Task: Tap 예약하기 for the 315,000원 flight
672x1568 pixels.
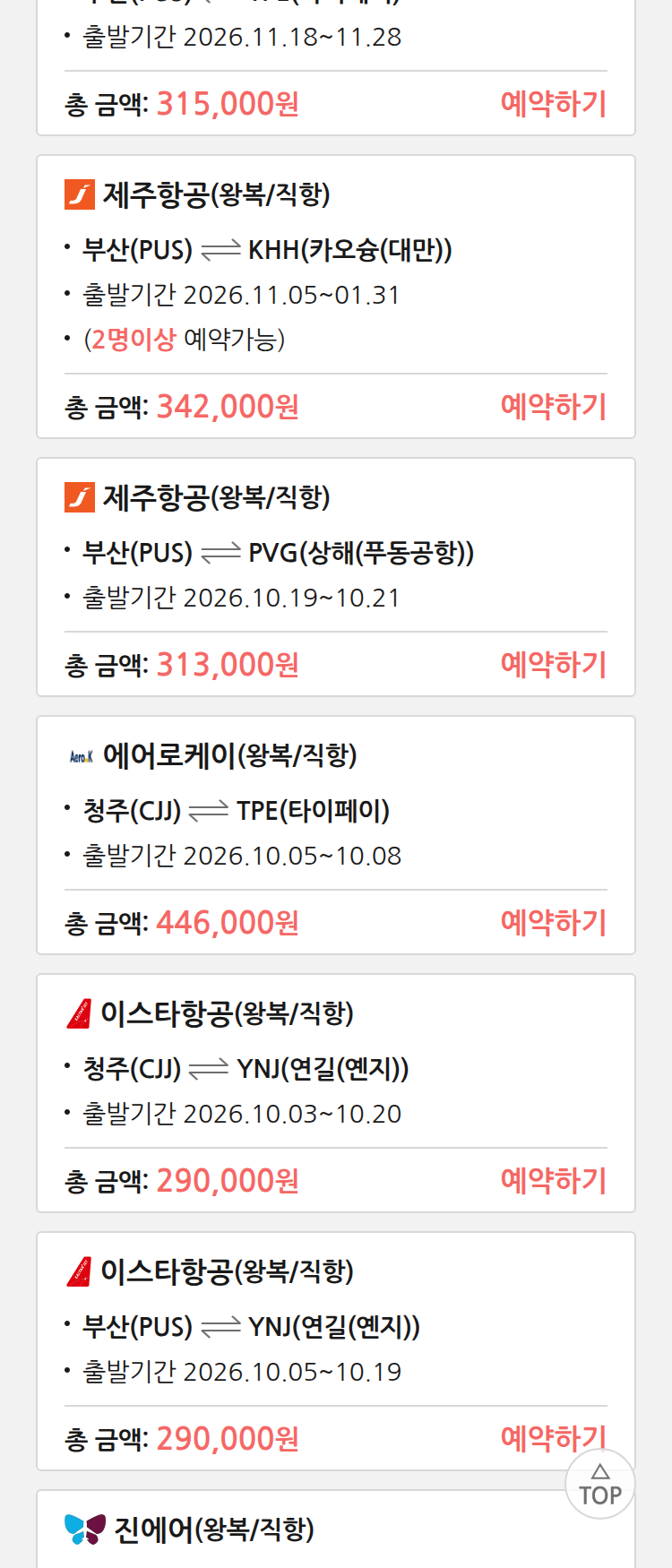Action: point(554,104)
